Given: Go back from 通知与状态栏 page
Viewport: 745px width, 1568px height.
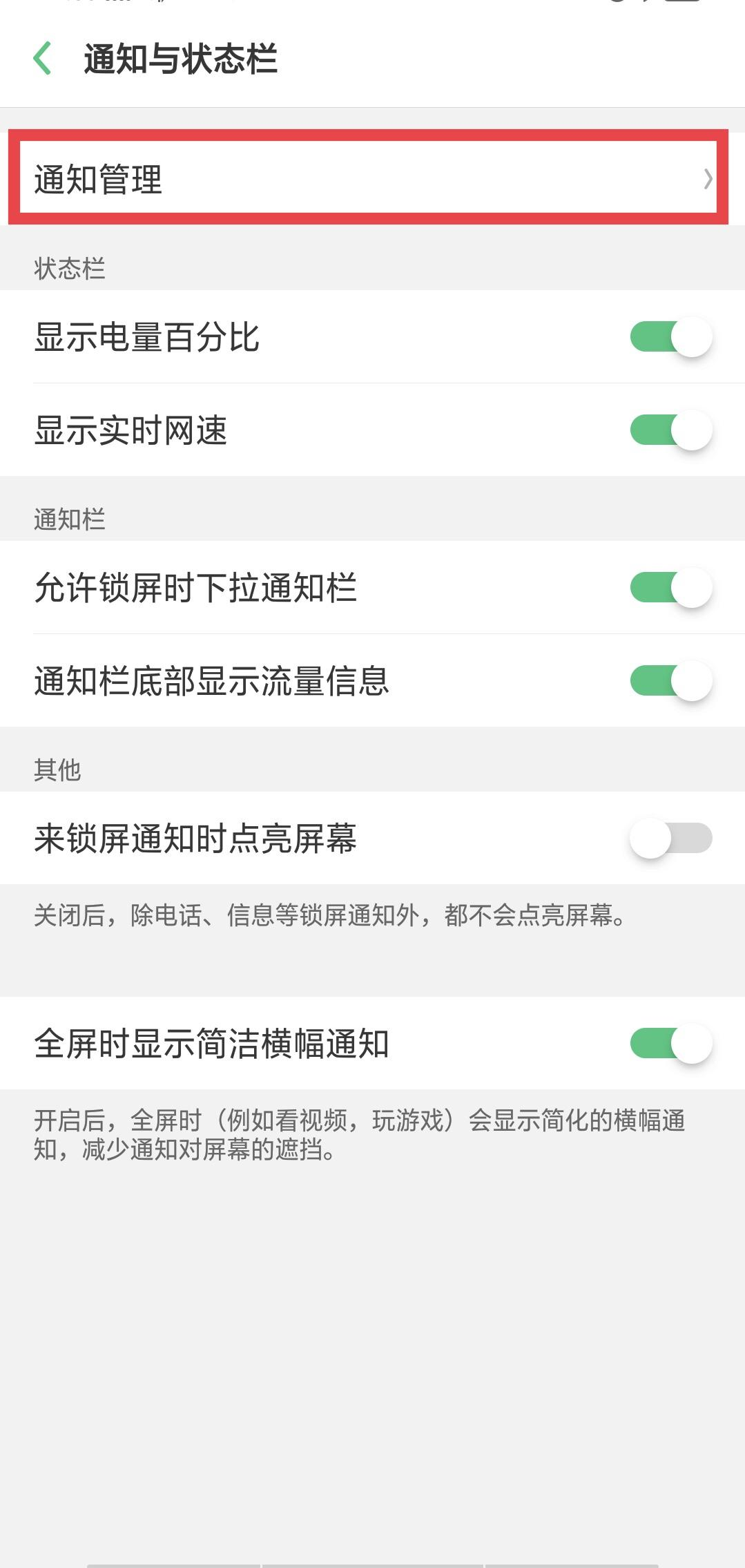Looking at the screenshot, I should [x=43, y=58].
